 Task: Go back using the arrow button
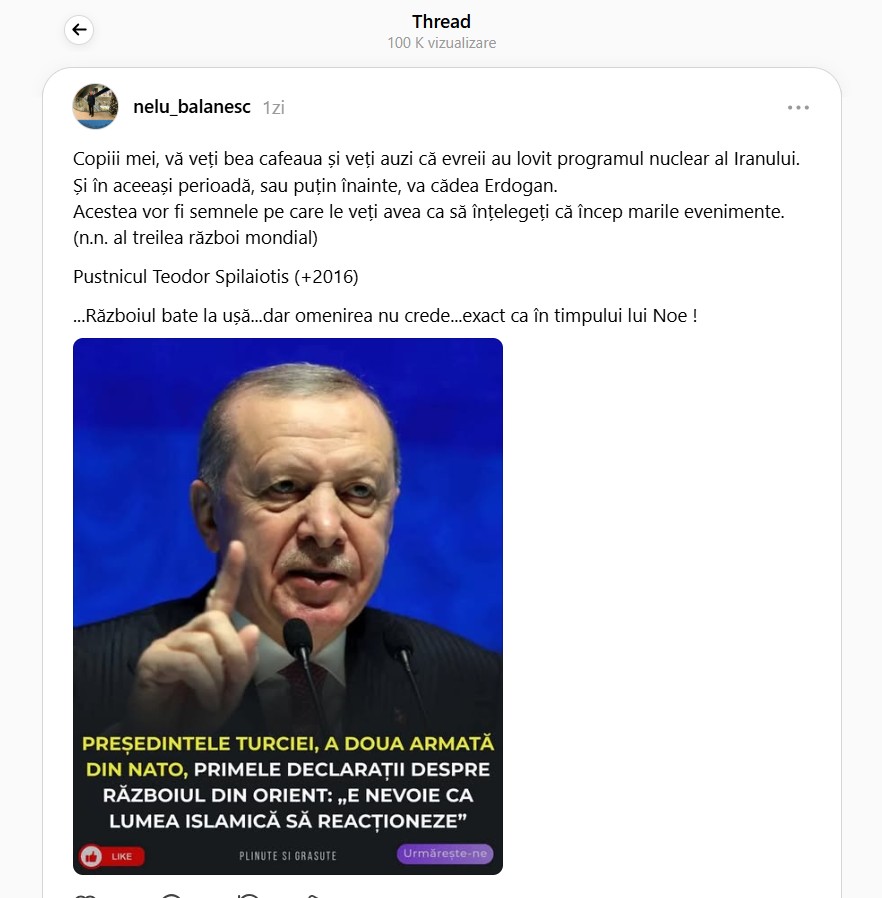click(79, 30)
